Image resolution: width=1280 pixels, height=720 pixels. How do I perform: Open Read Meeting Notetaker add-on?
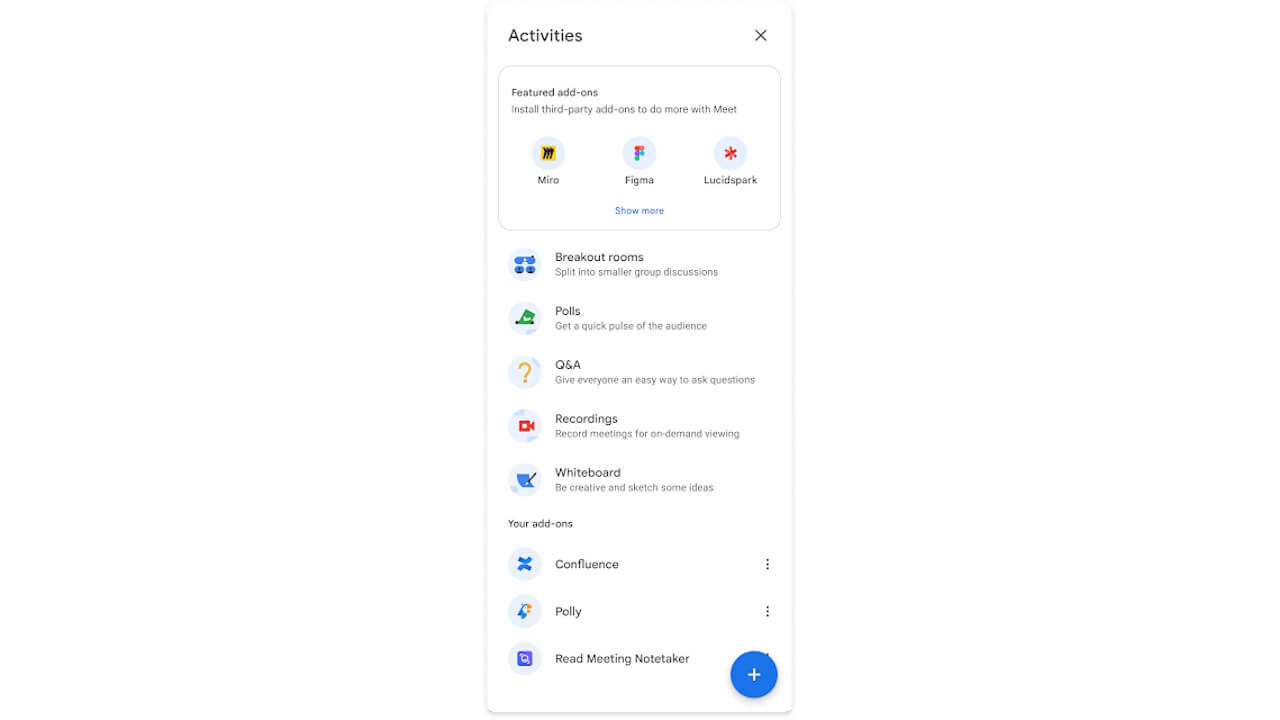(x=621, y=659)
